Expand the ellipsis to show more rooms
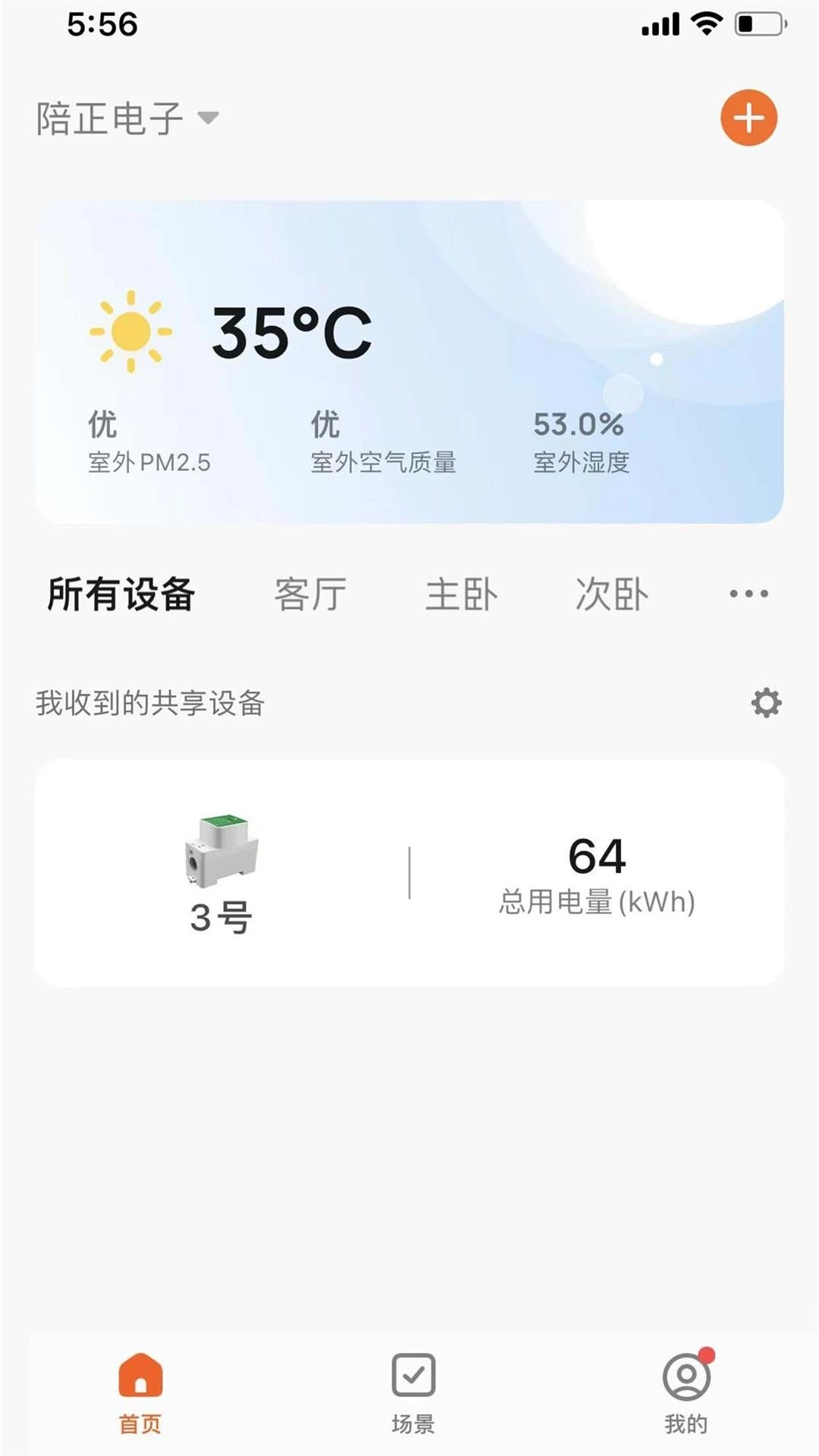The width and height of the screenshot is (819, 1456). (x=747, y=594)
